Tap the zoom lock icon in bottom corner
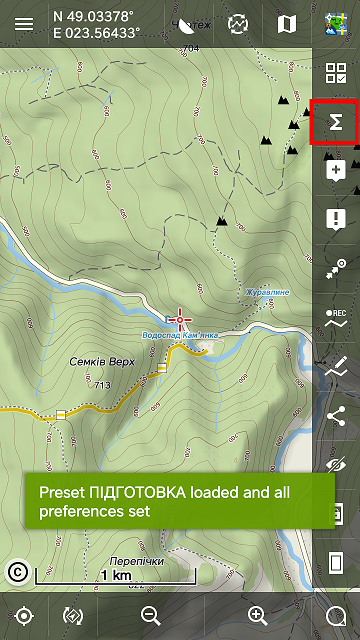 tap(336, 616)
